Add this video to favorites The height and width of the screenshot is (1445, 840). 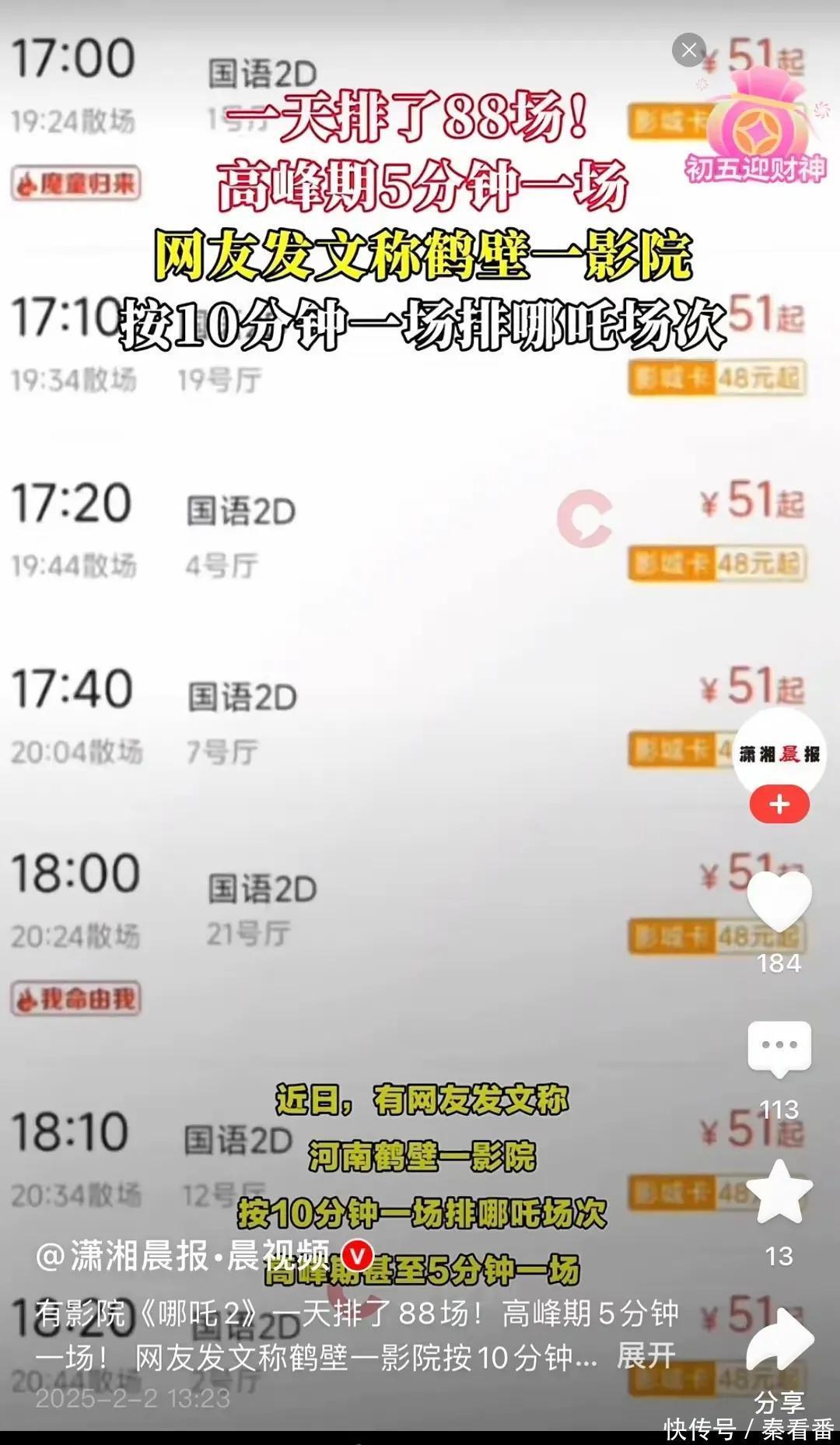pos(779,1192)
